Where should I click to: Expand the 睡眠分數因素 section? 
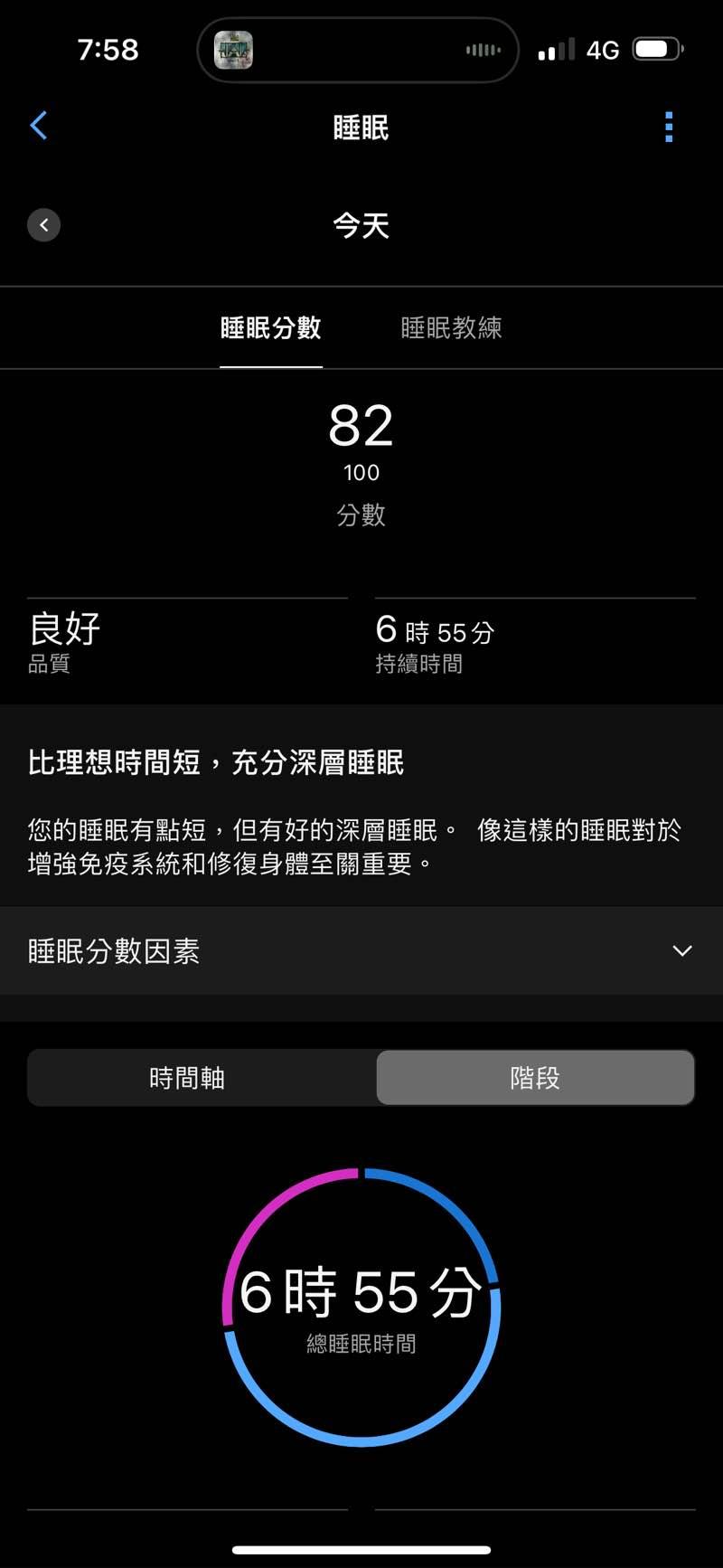tap(681, 950)
